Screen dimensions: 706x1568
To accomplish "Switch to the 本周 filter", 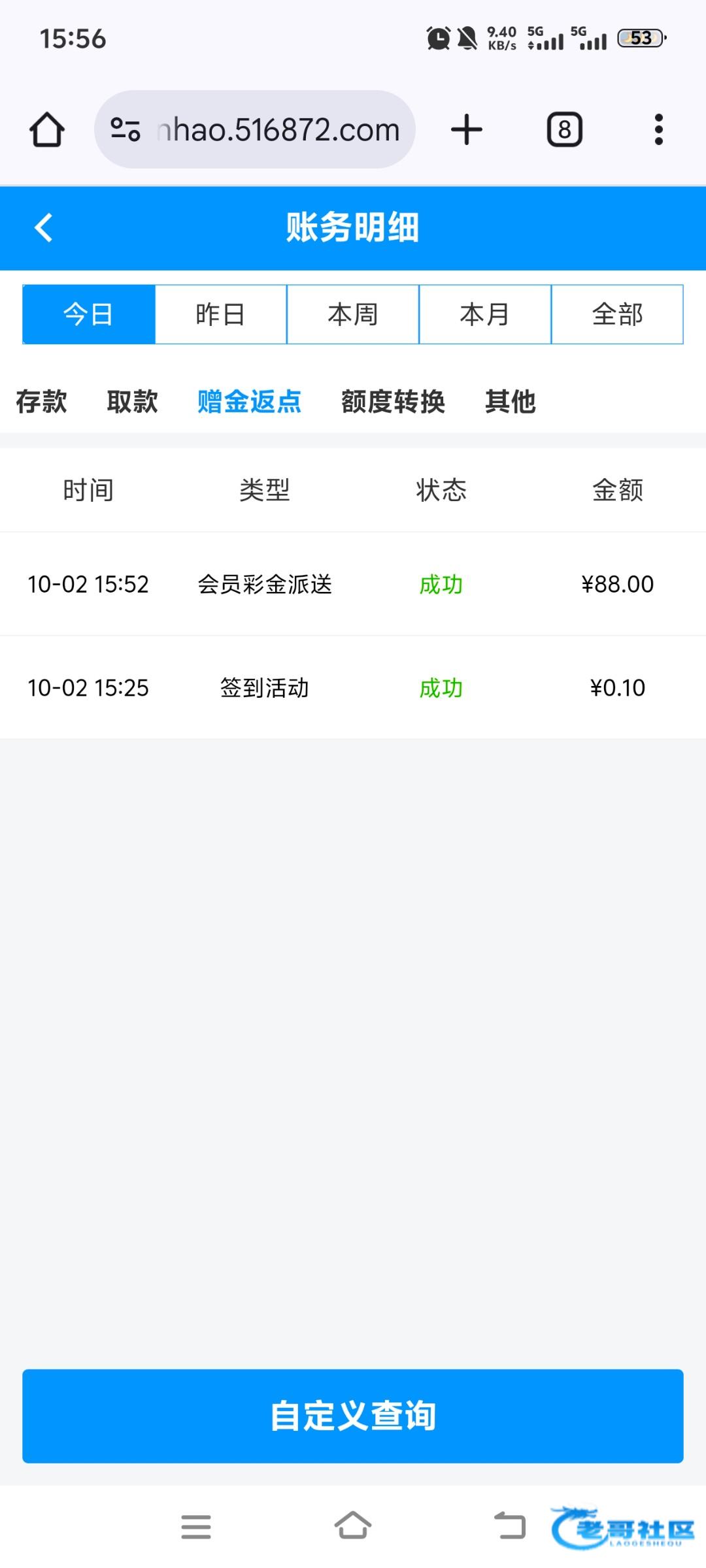I will click(x=353, y=314).
